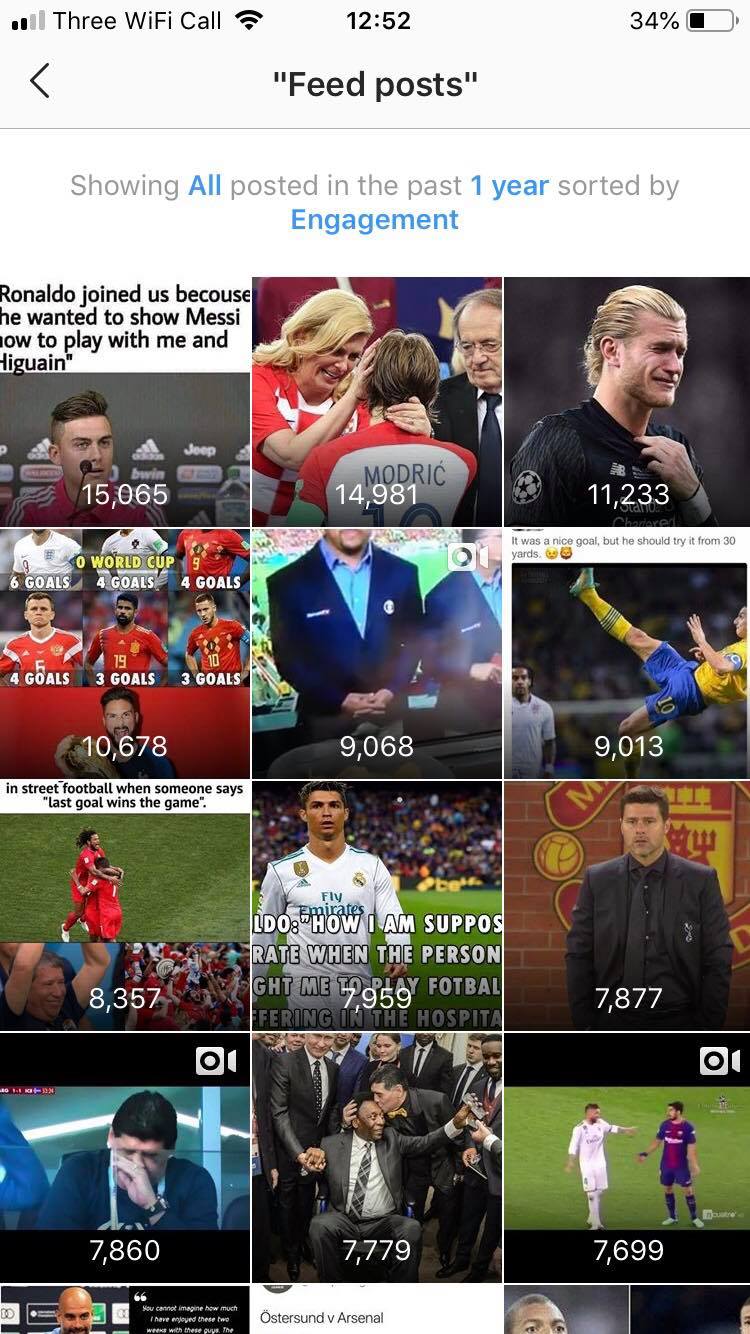Open the Modric post with 14,981 engagement
The width and height of the screenshot is (750, 1334).
coord(376,402)
